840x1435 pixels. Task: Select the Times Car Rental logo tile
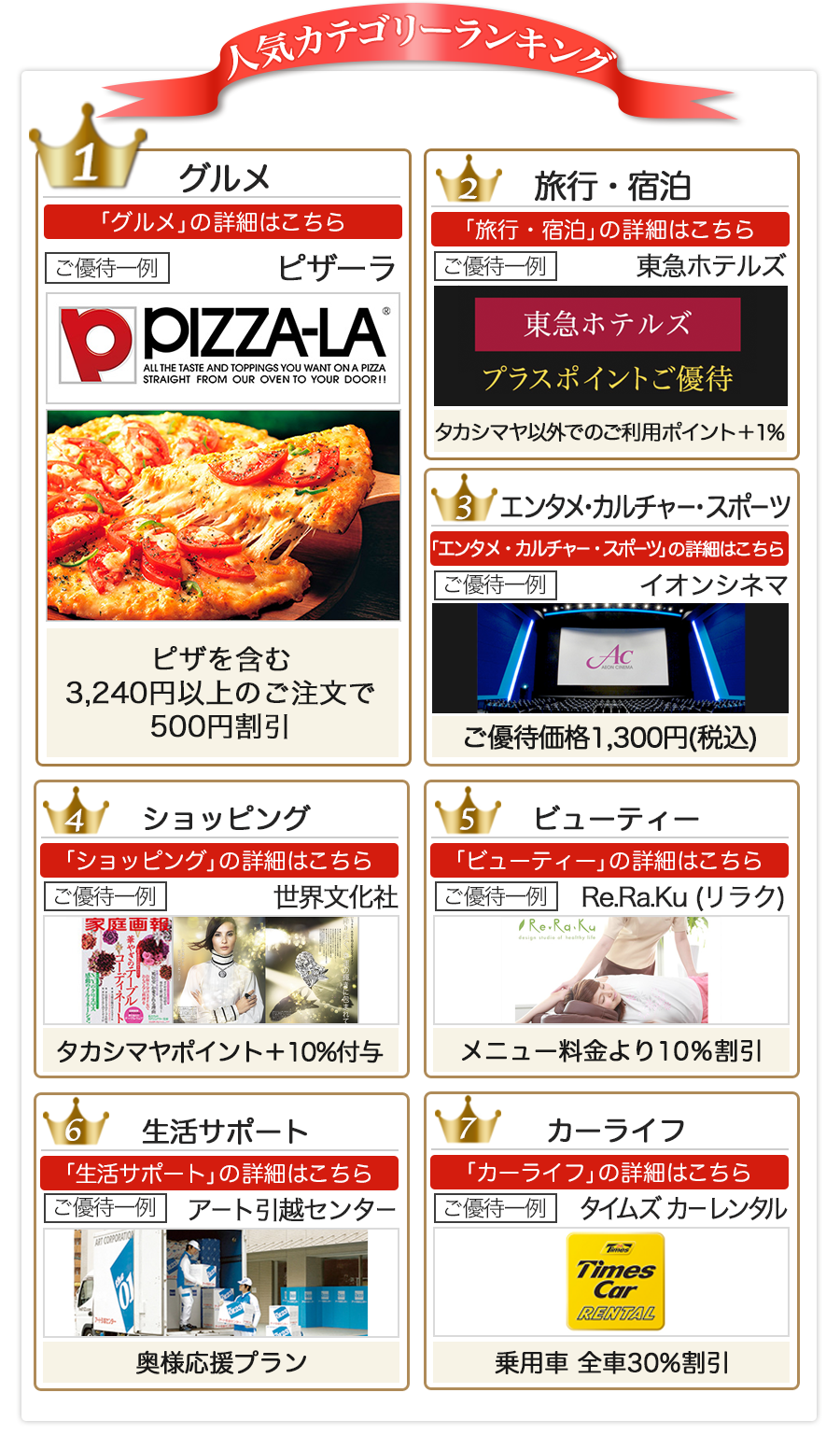pyautogui.click(x=614, y=1282)
